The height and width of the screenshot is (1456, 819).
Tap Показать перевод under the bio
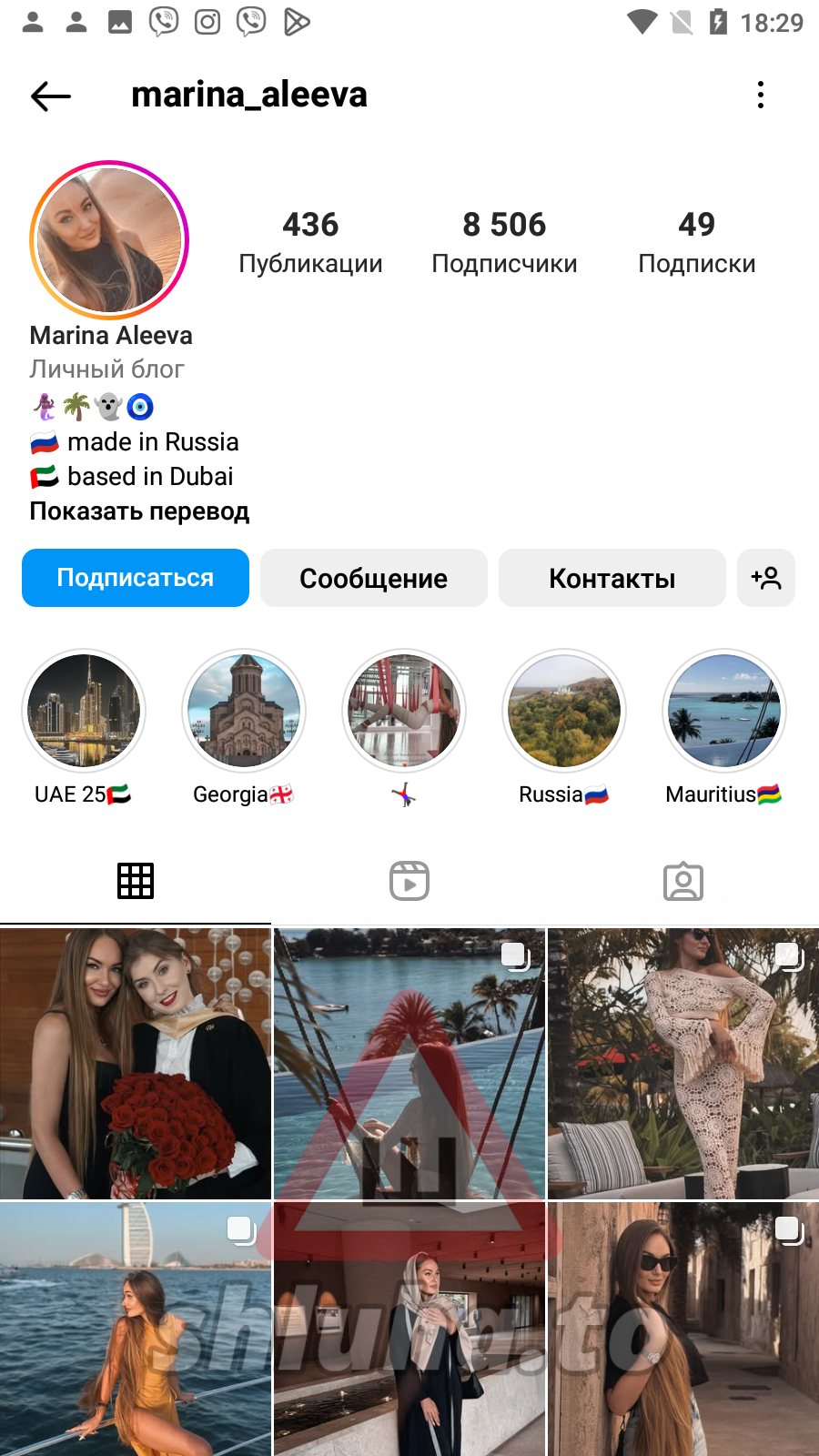click(x=139, y=511)
